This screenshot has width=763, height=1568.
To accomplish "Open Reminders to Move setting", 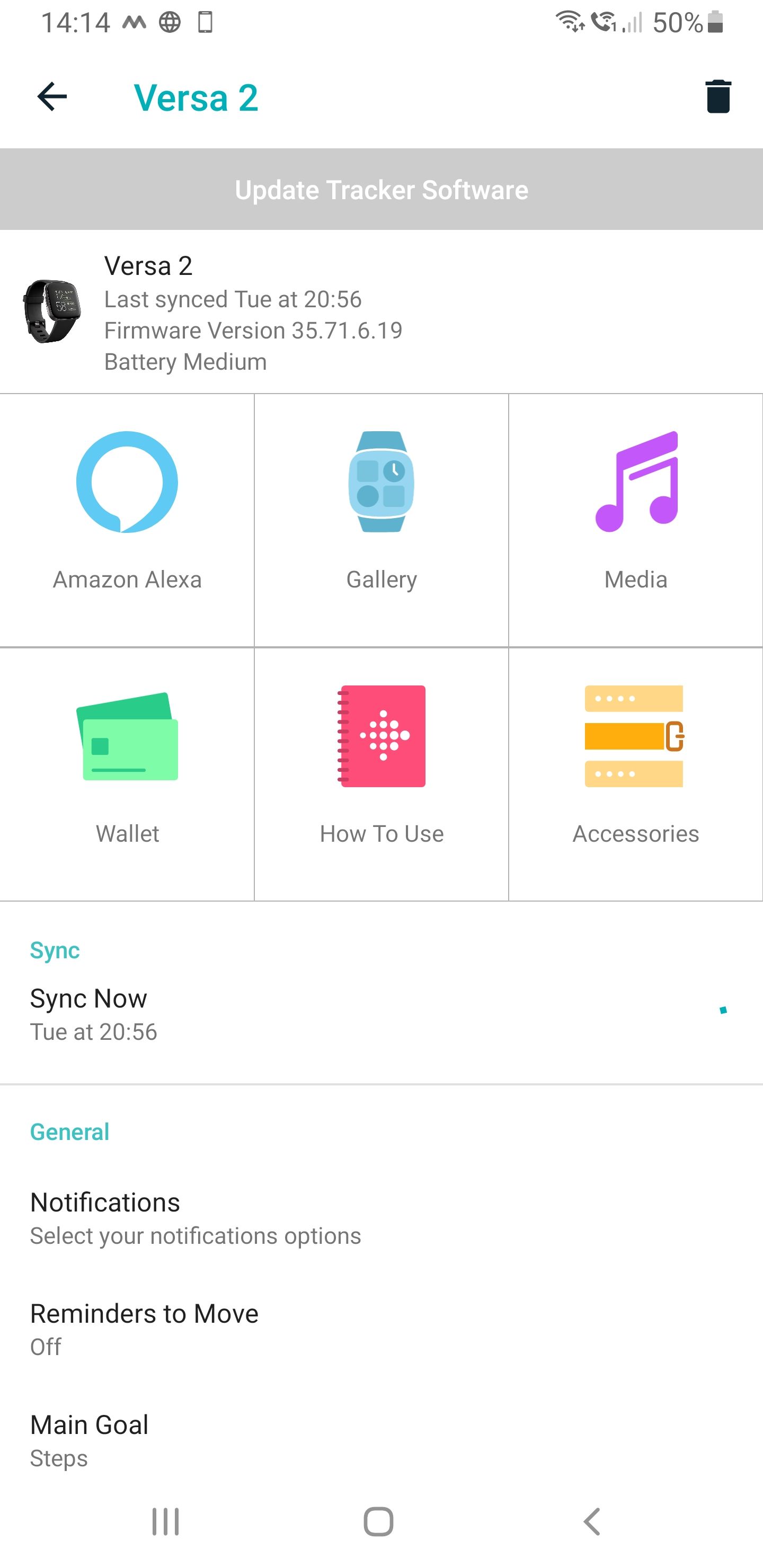I will point(381,1330).
